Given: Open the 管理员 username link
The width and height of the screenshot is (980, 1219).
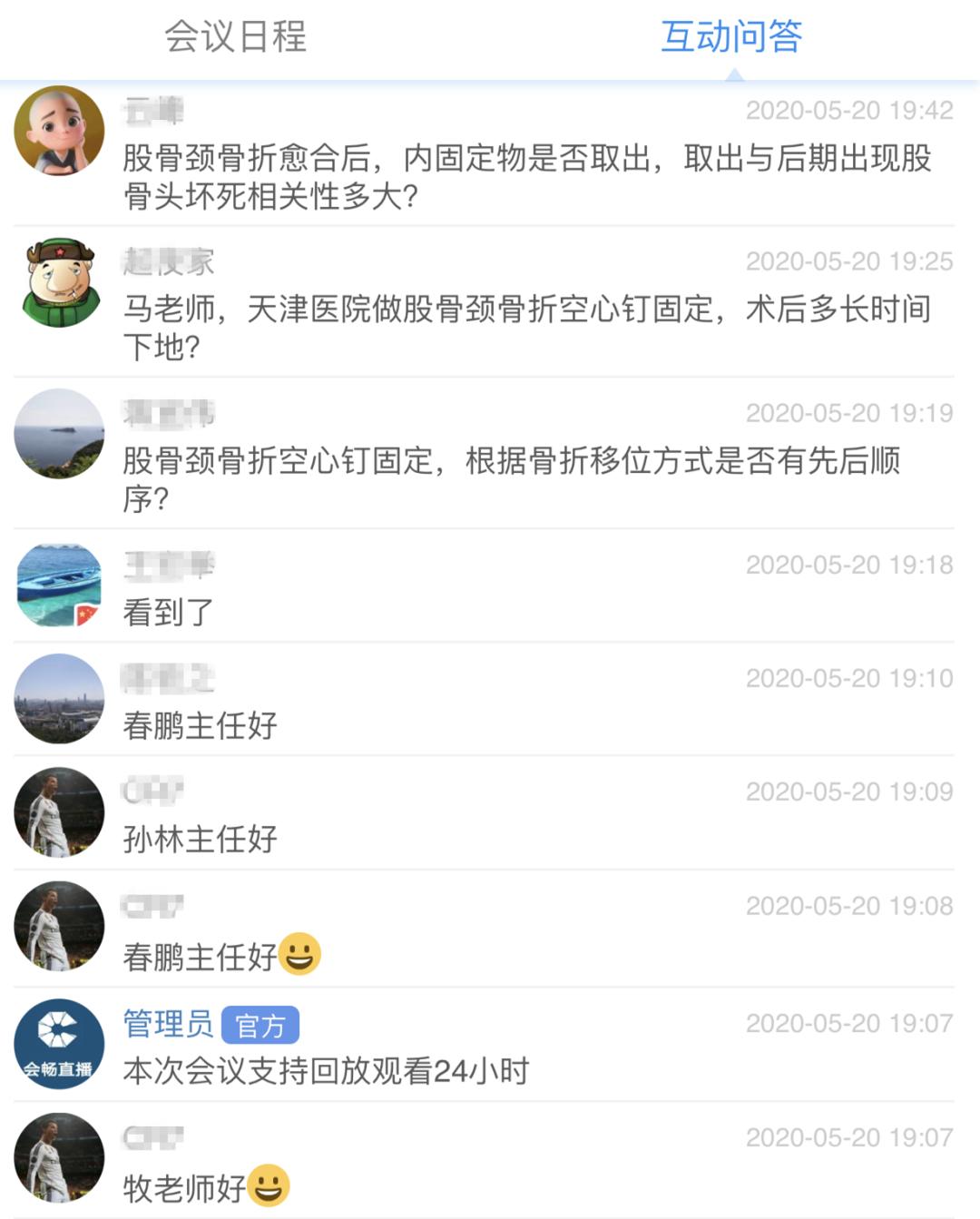Looking at the screenshot, I should pos(166,1025).
